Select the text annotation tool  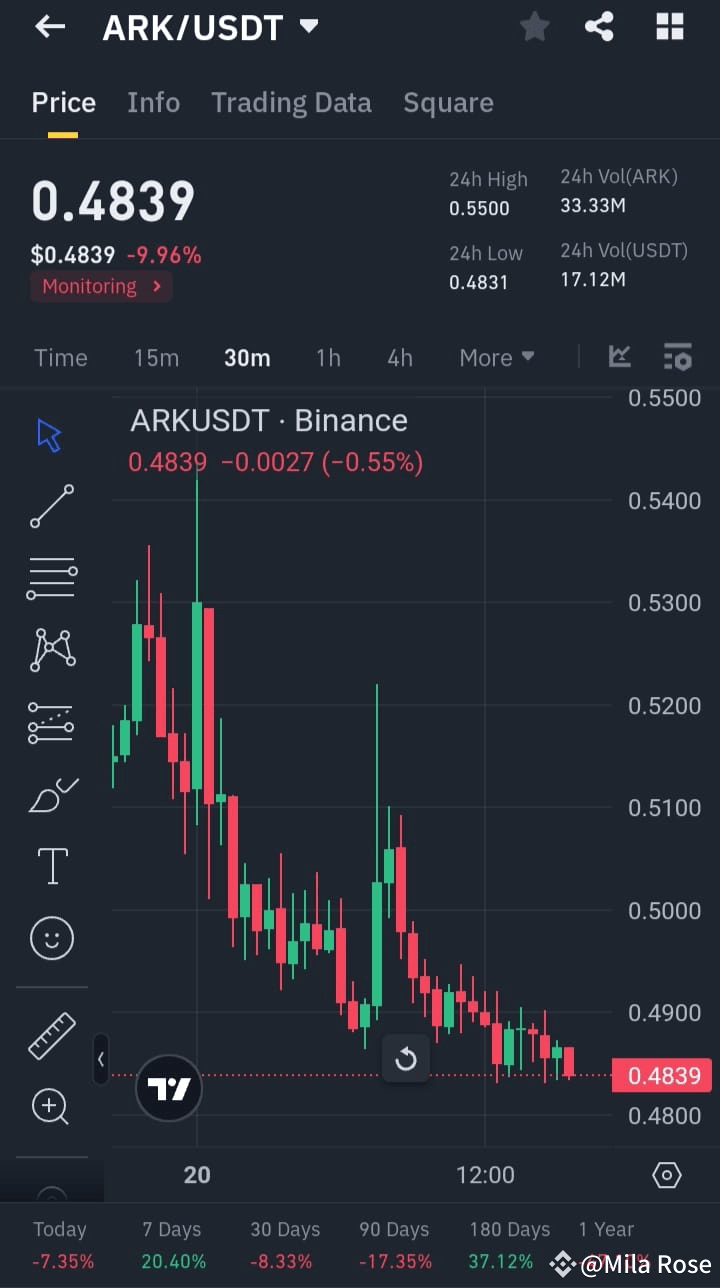51,865
